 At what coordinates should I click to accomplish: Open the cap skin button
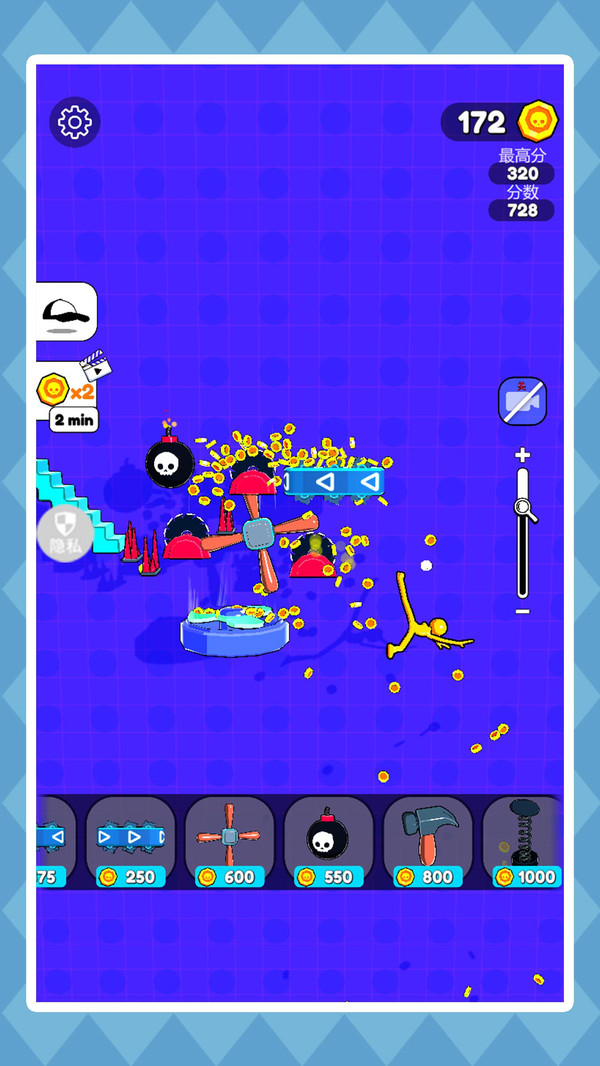[x=66, y=312]
